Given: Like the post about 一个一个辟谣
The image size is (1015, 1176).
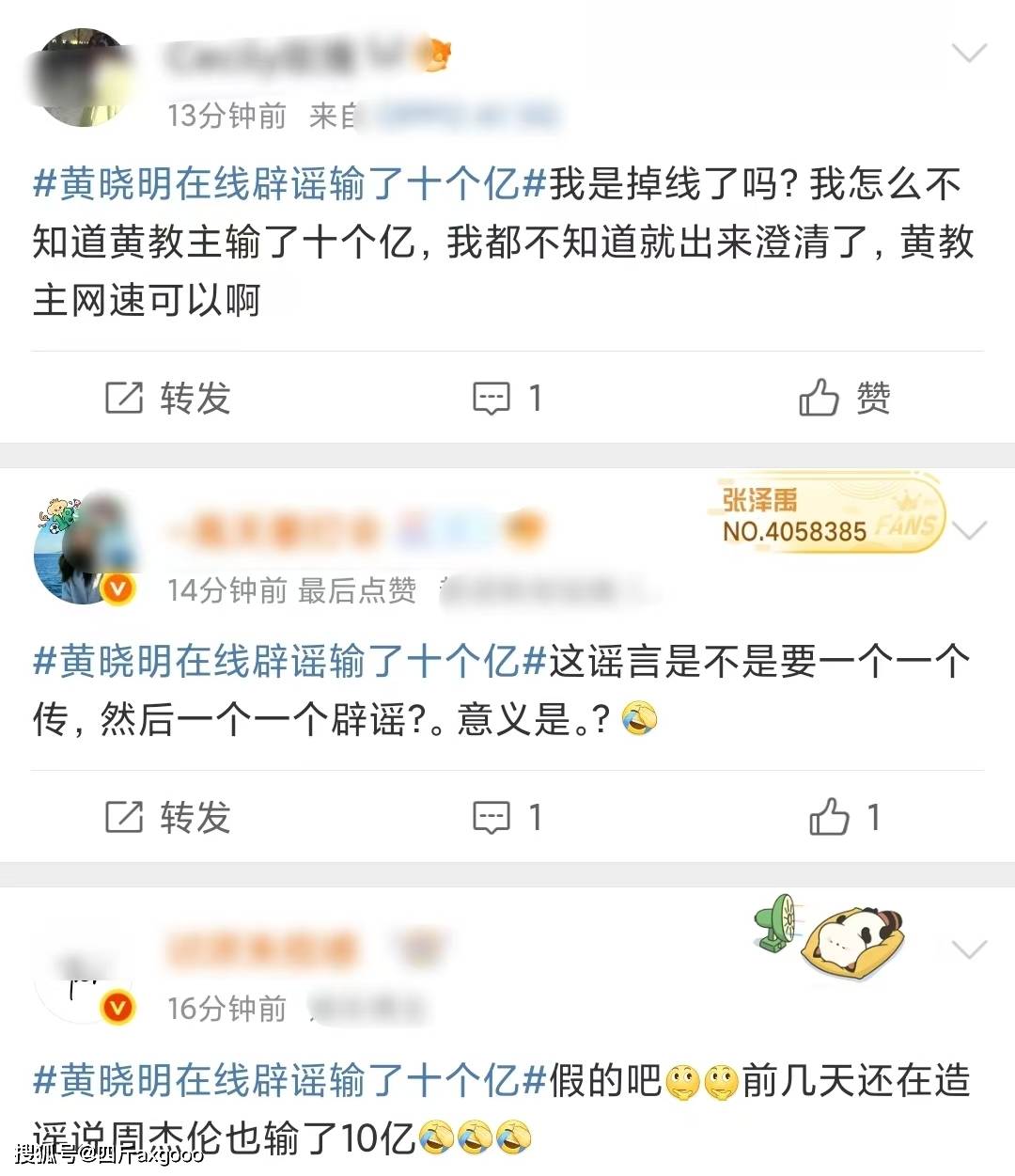Looking at the screenshot, I should click(843, 818).
